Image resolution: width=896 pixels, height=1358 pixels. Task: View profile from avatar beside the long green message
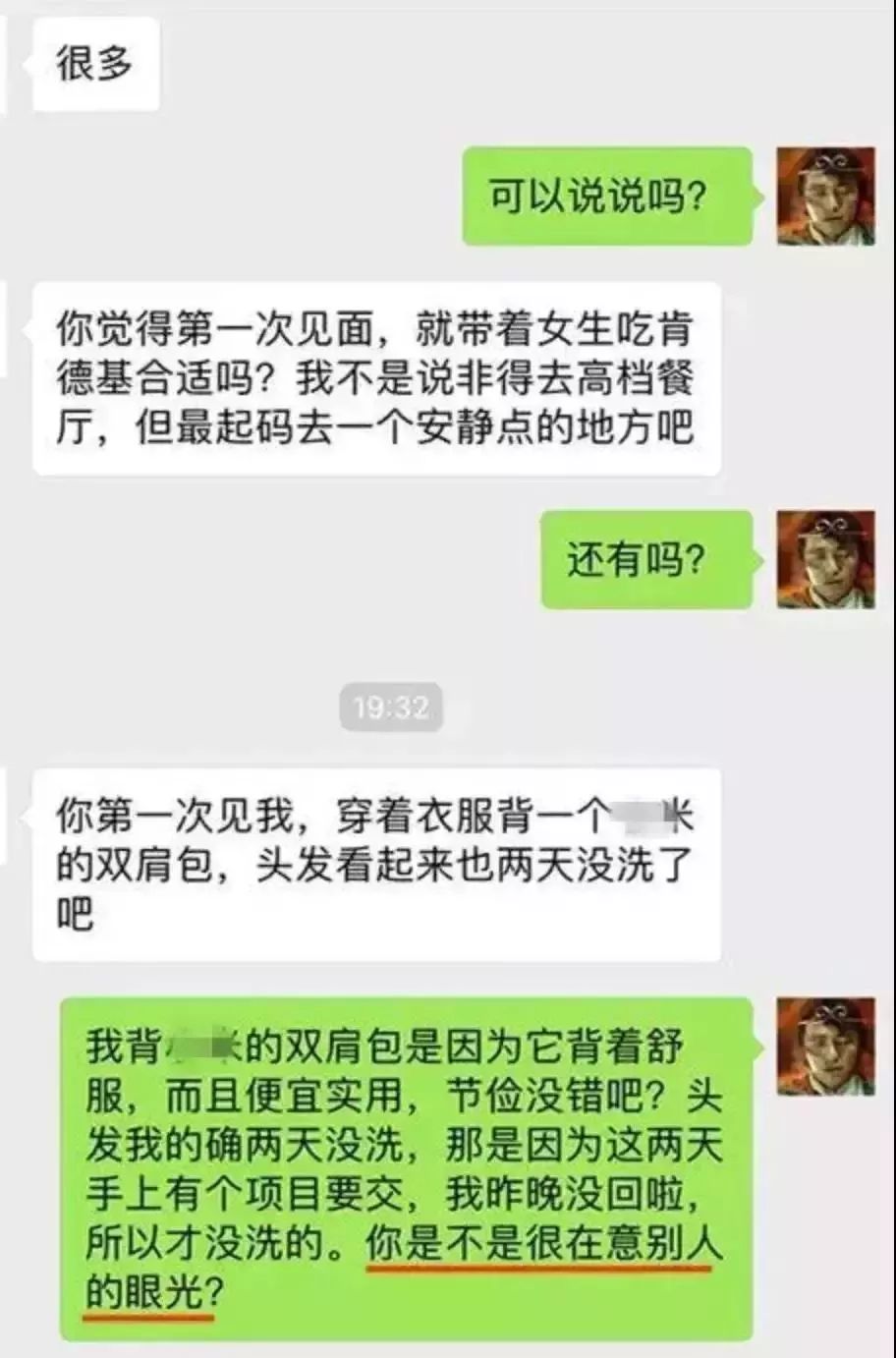(x=825, y=1047)
